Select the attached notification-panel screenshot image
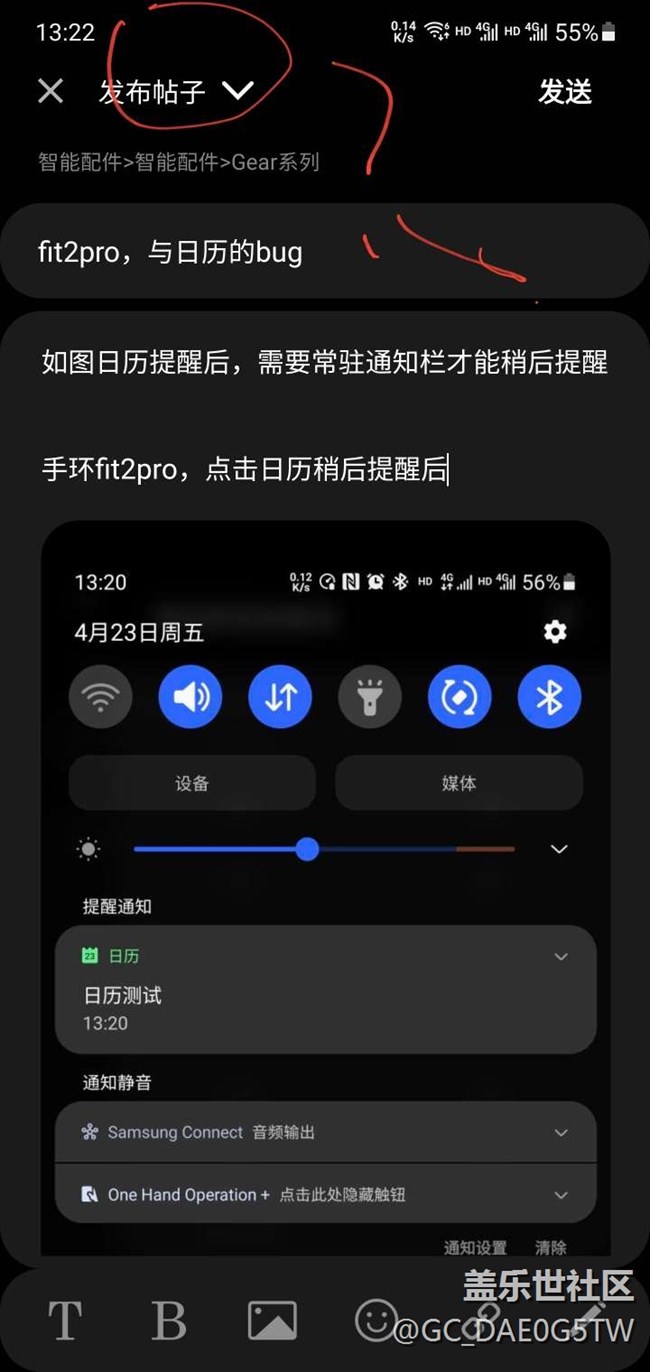The image size is (650, 1372). pyautogui.click(x=325, y=888)
